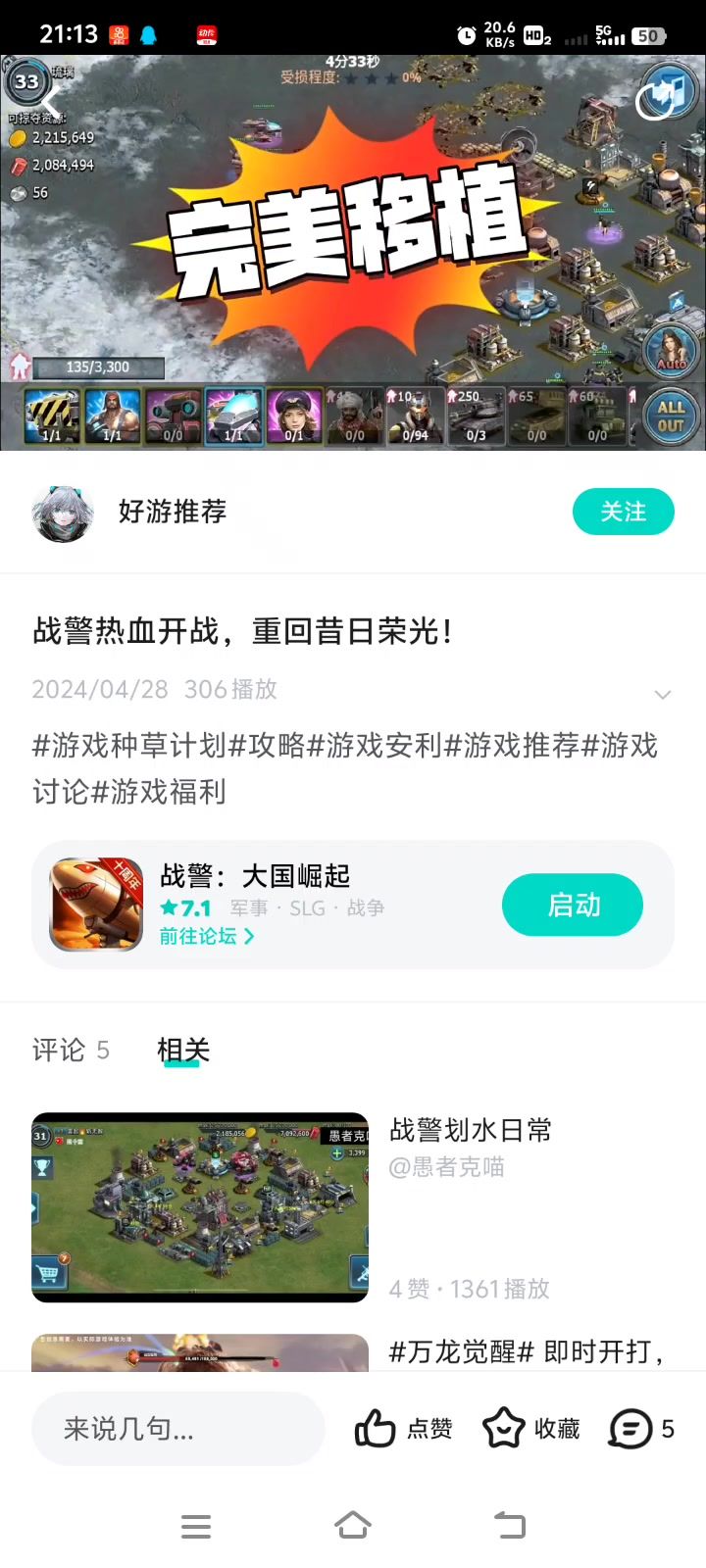The image size is (706, 1568).
Task: Like this video with 点赞
Action: [x=403, y=1430]
